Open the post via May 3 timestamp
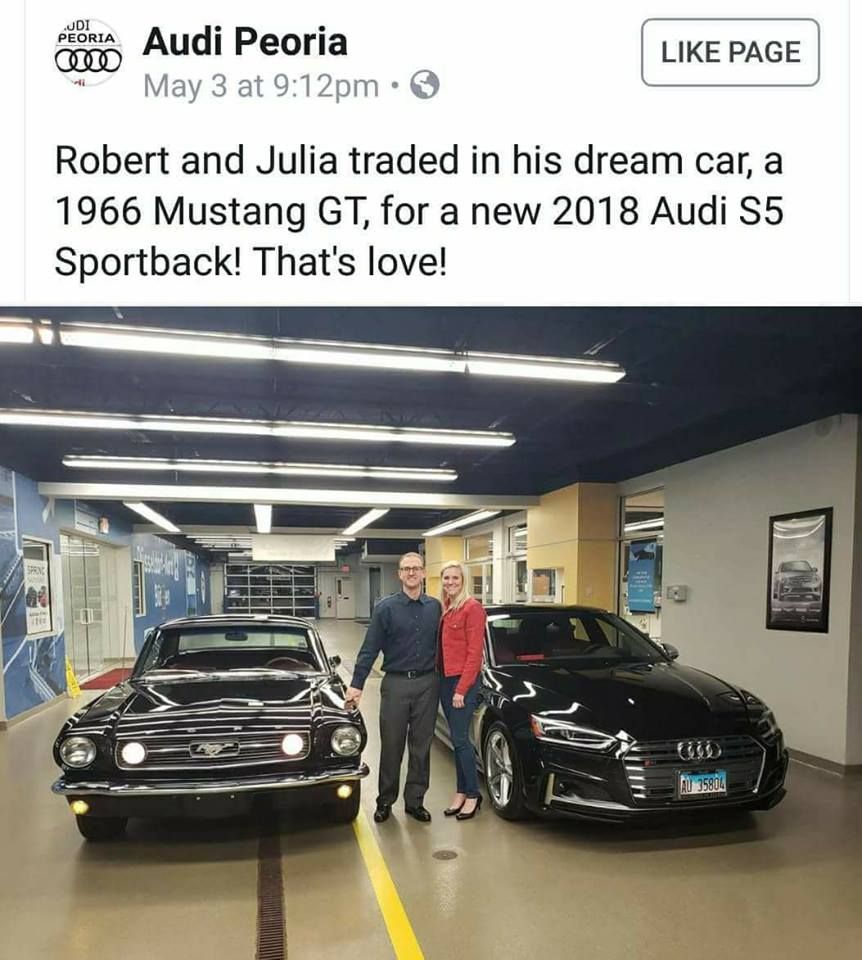Viewport: 862px width, 960px height. (261, 86)
